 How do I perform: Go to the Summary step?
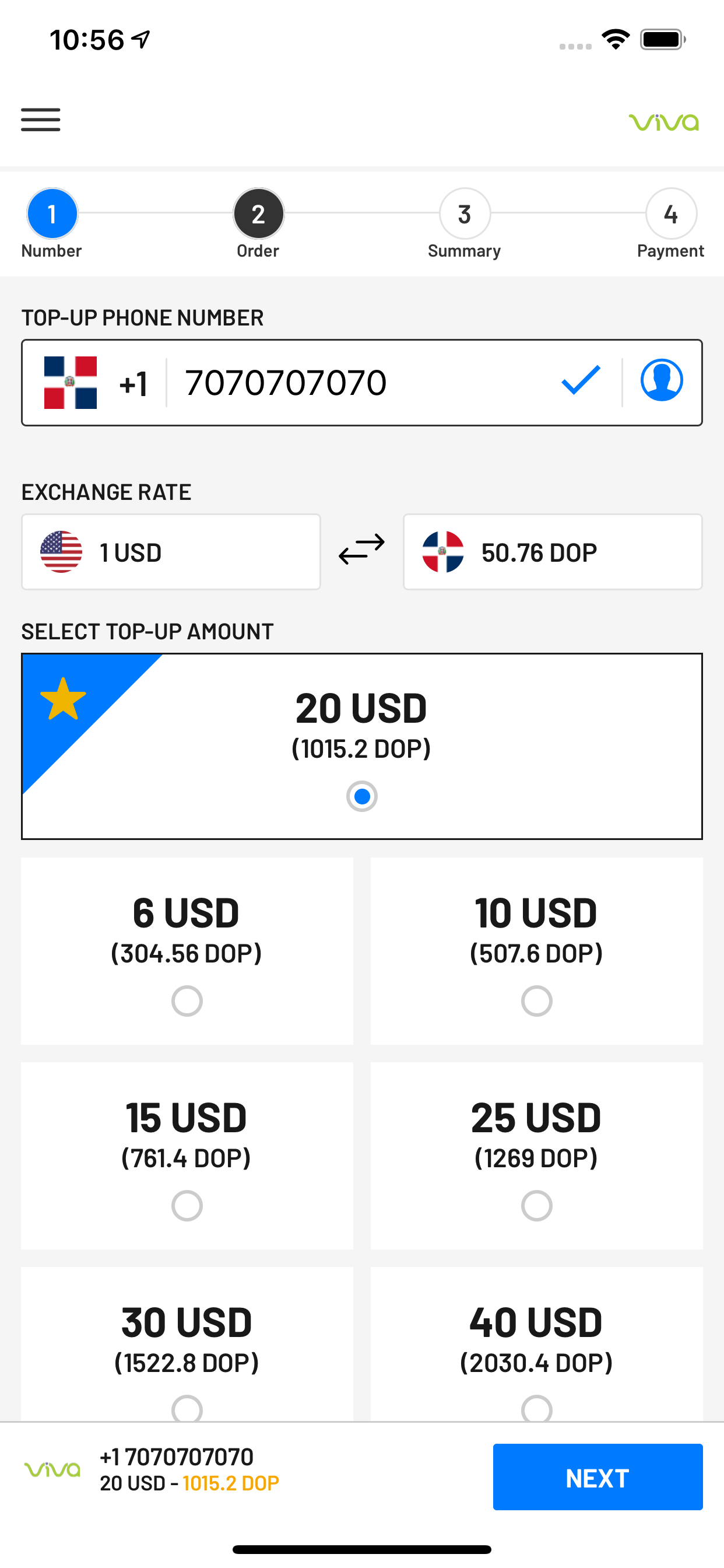[464, 214]
